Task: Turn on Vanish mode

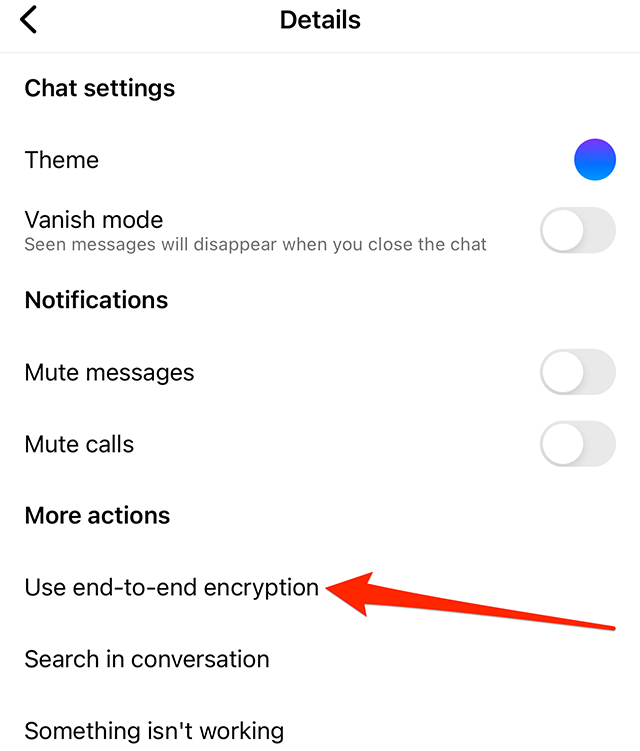Action: tap(577, 230)
